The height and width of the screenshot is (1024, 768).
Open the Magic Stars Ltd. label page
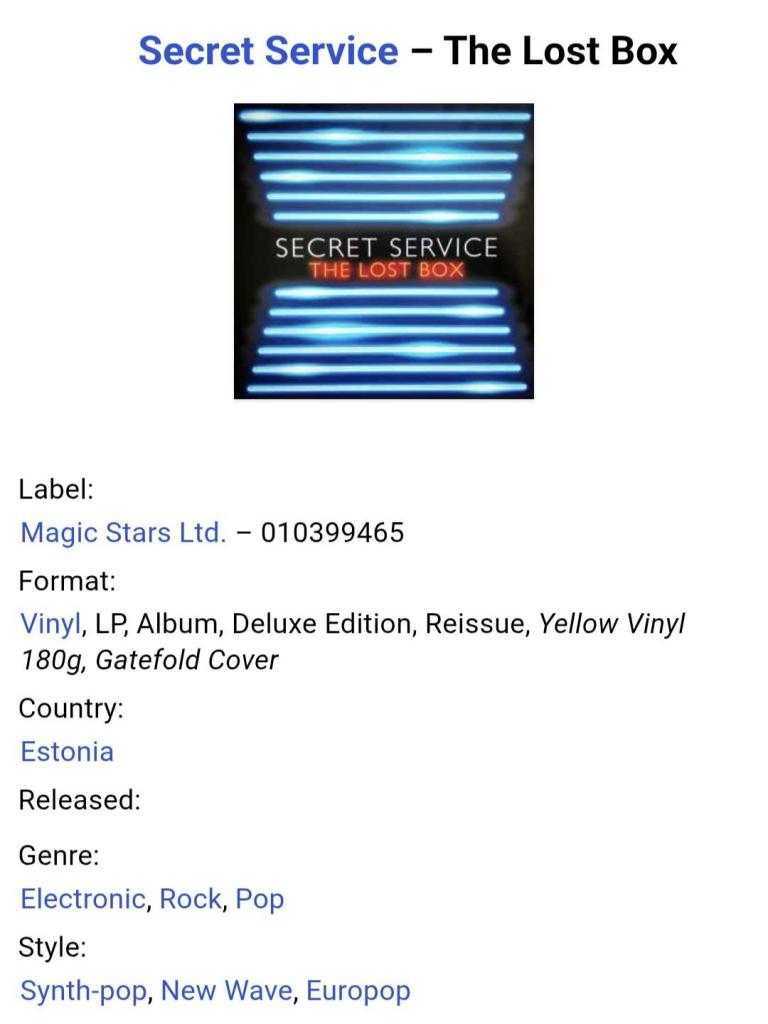[123, 532]
